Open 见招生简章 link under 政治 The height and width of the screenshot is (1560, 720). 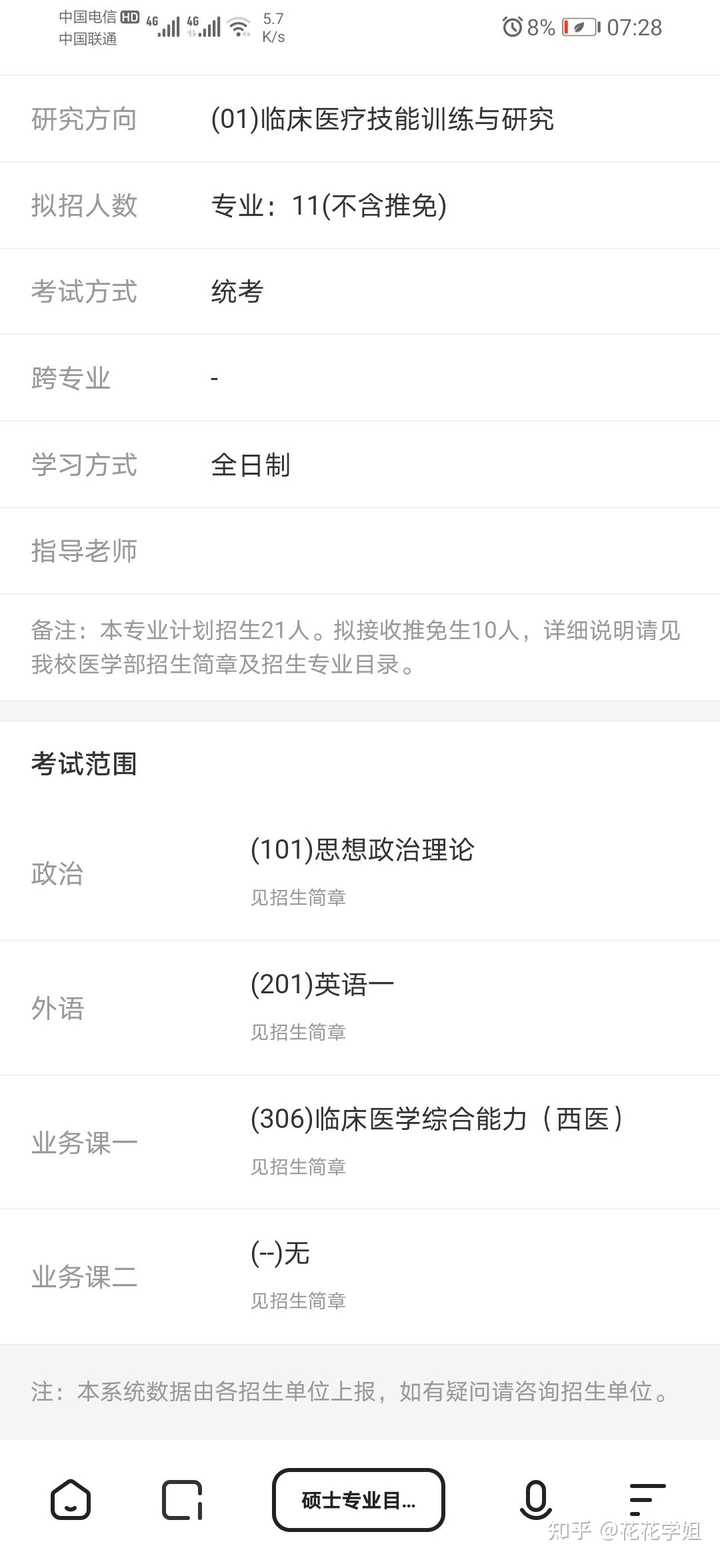(298, 897)
